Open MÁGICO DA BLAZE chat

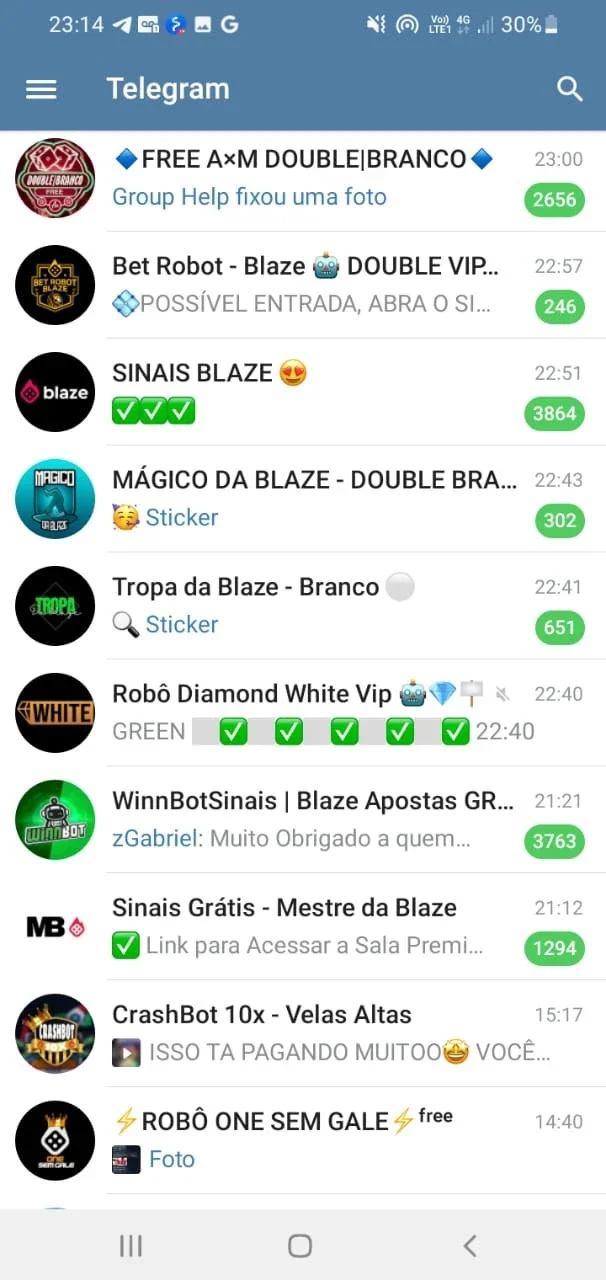click(x=303, y=499)
